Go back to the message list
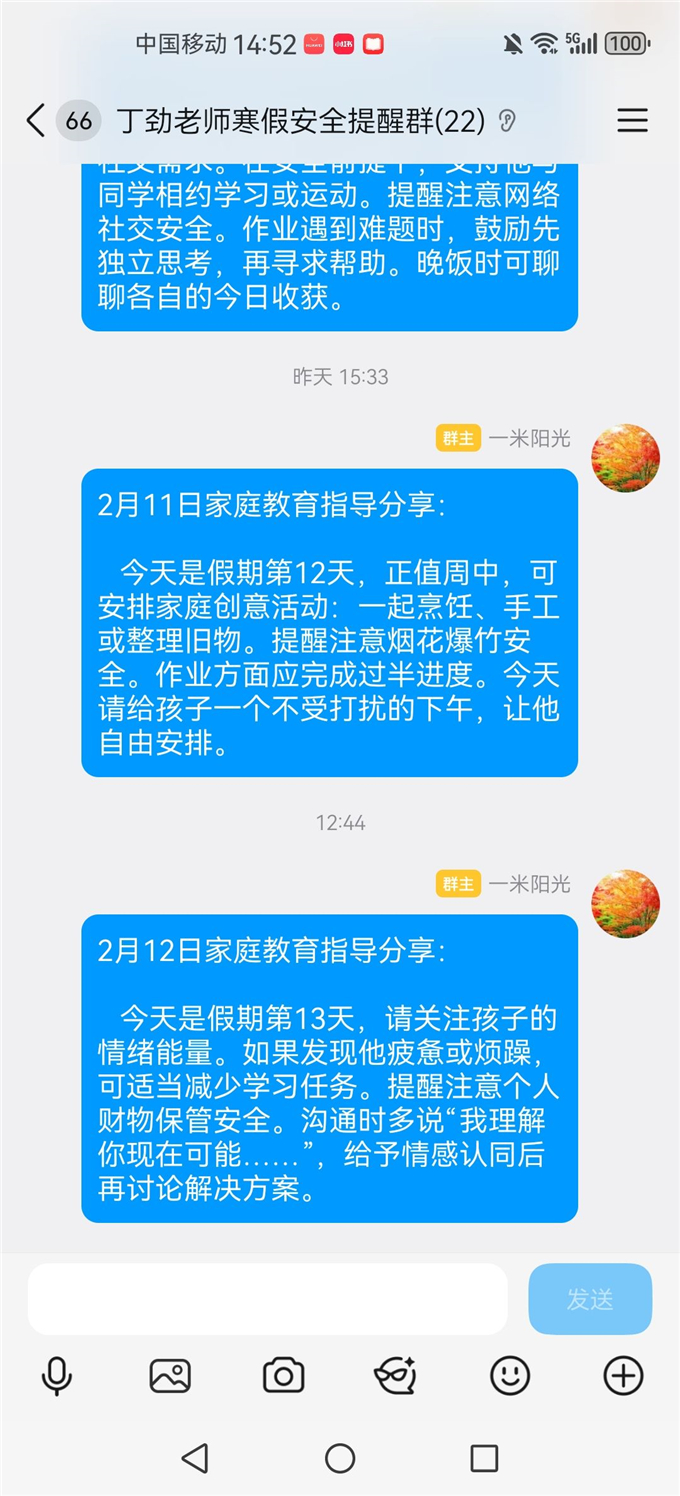 36,121
